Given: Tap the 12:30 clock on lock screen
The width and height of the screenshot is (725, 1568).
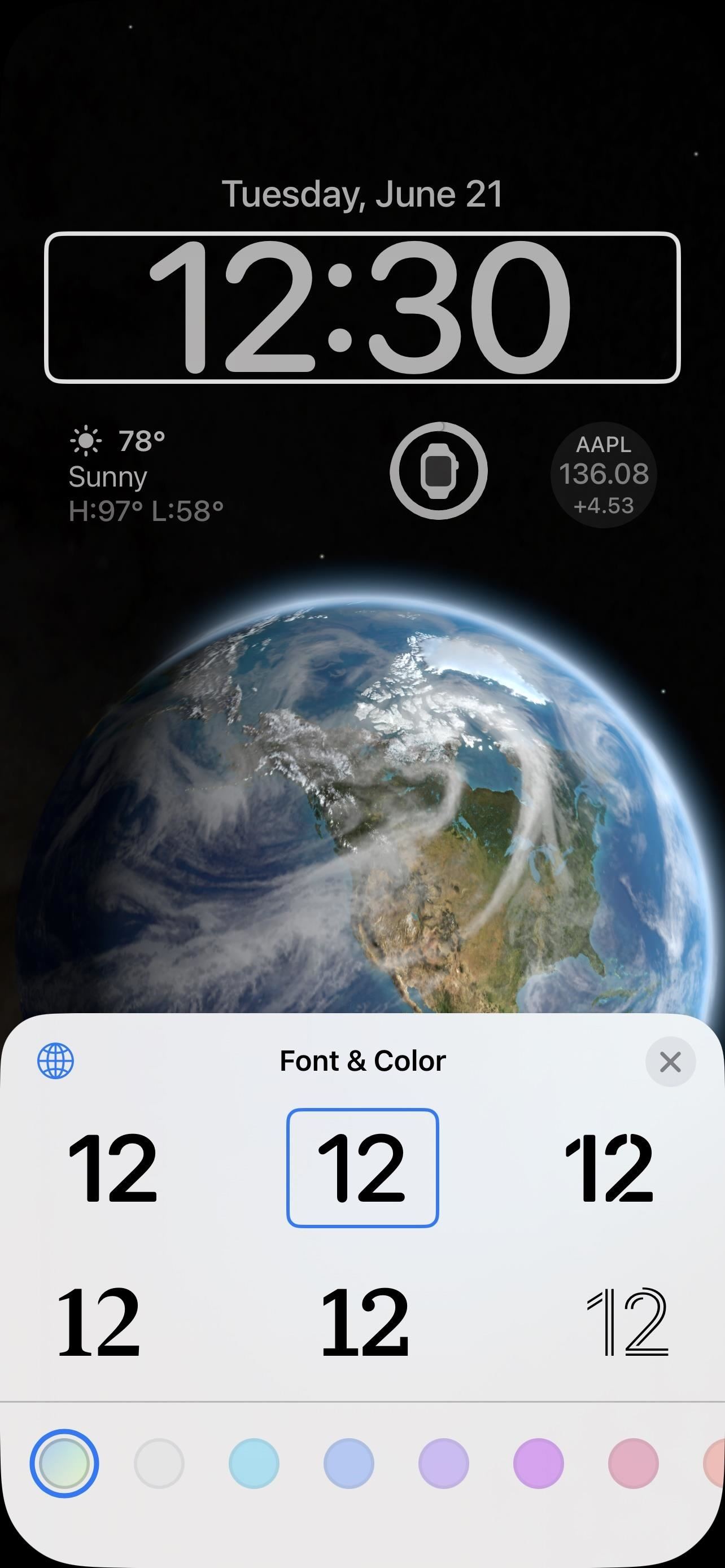Looking at the screenshot, I should coord(362,308).
